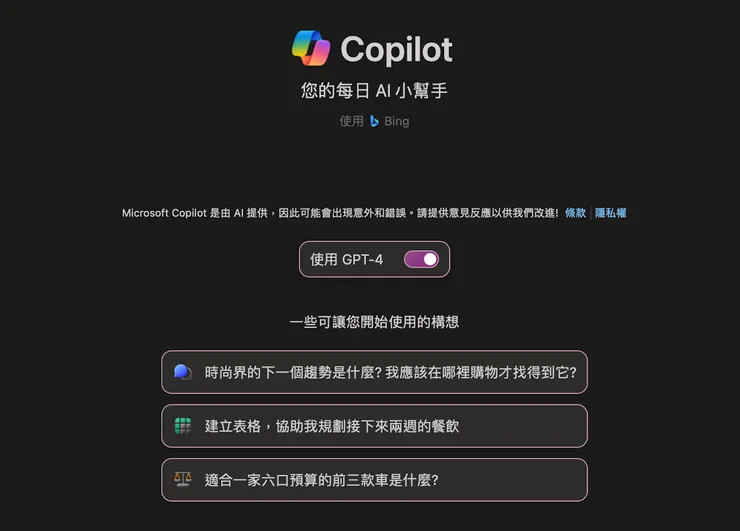740x531 pixels.
Task: Tap the 適合一家六口 car budget suggestion
Action: click(x=374, y=480)
